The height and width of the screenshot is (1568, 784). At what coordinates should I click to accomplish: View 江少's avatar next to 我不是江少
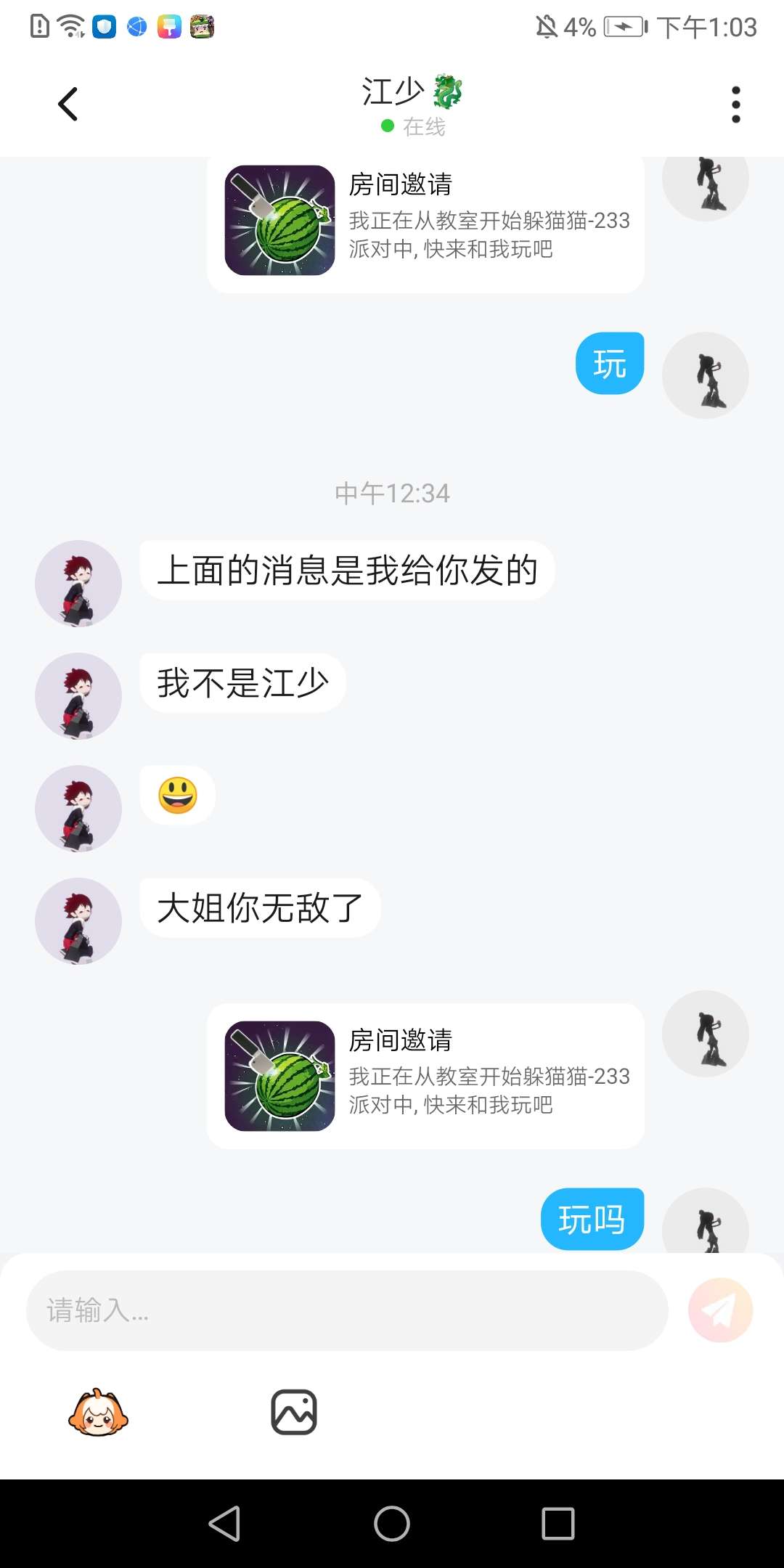coord(78,695)
